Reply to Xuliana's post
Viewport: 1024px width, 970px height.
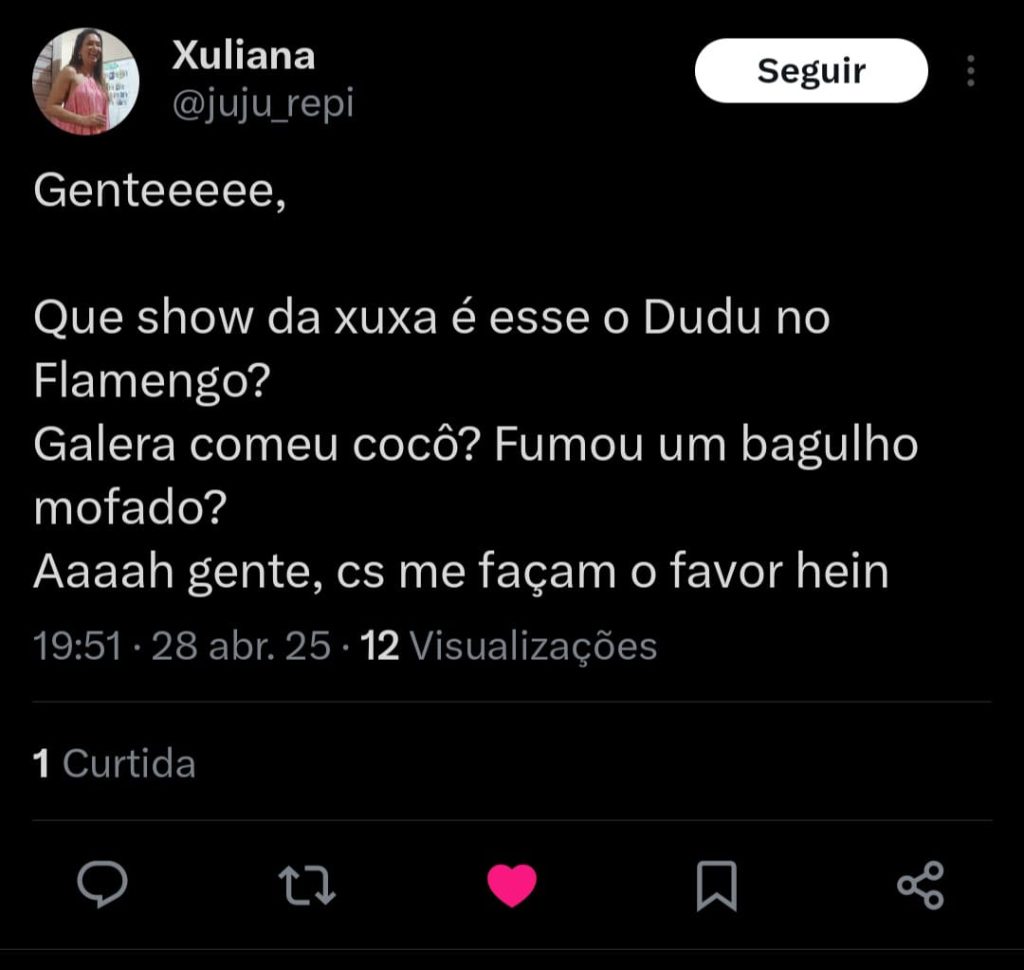(x=102, y=885)
